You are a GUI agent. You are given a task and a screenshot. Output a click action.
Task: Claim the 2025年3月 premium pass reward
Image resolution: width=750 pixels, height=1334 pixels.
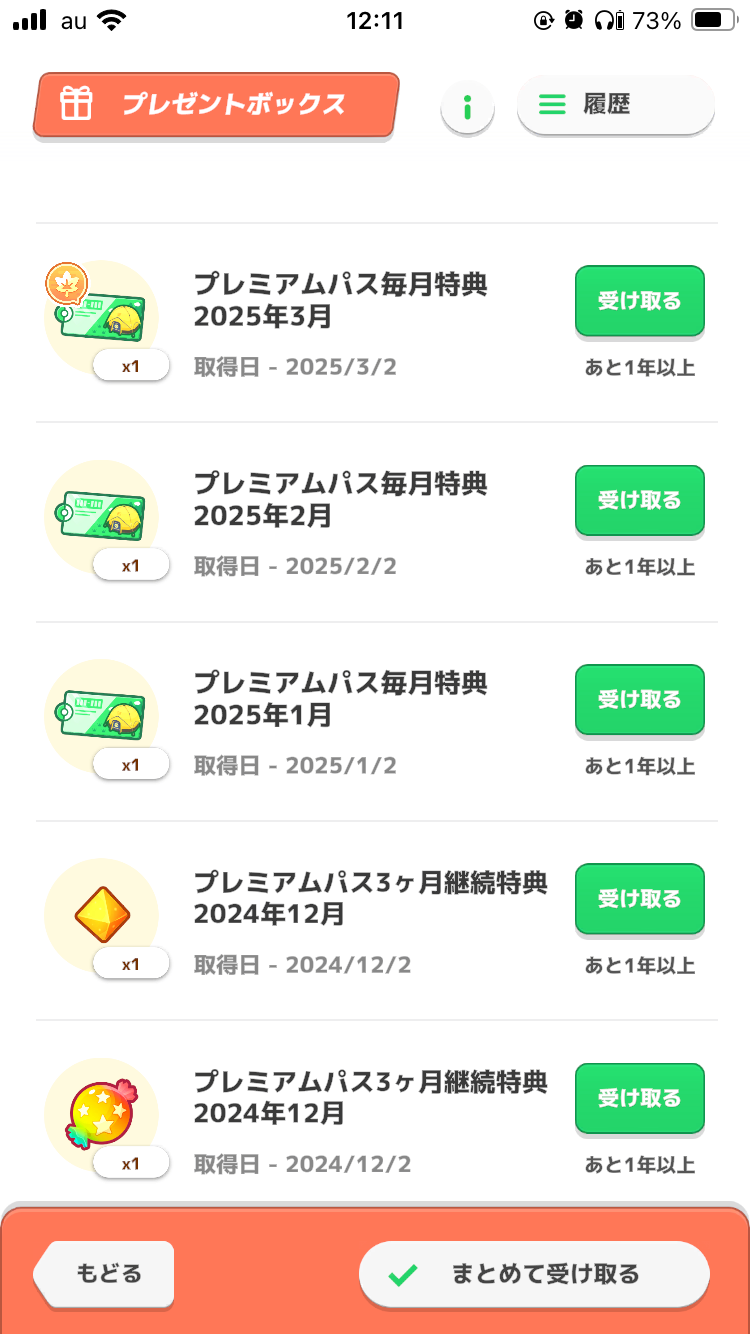point(639,301)
